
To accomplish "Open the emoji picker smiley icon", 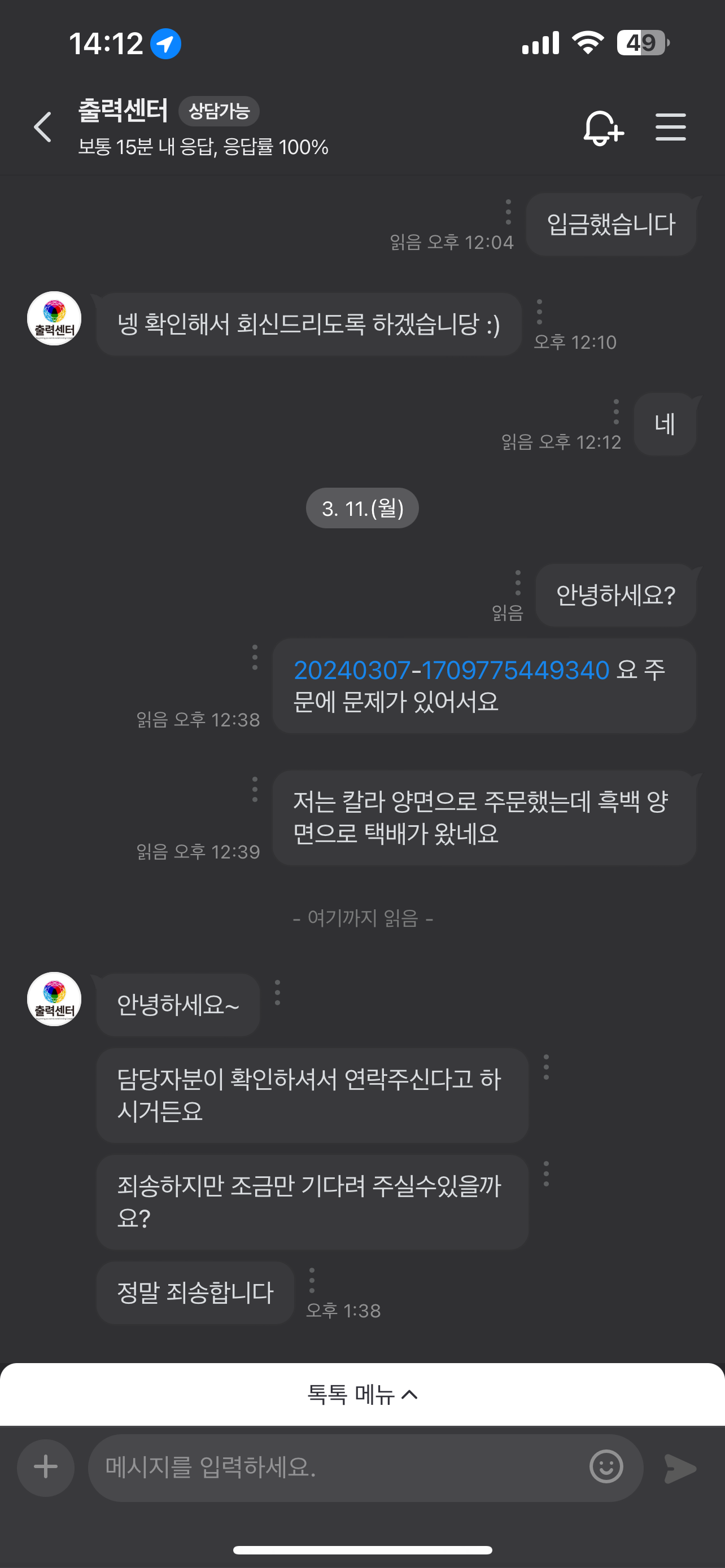I will [x=606, y=1467].
